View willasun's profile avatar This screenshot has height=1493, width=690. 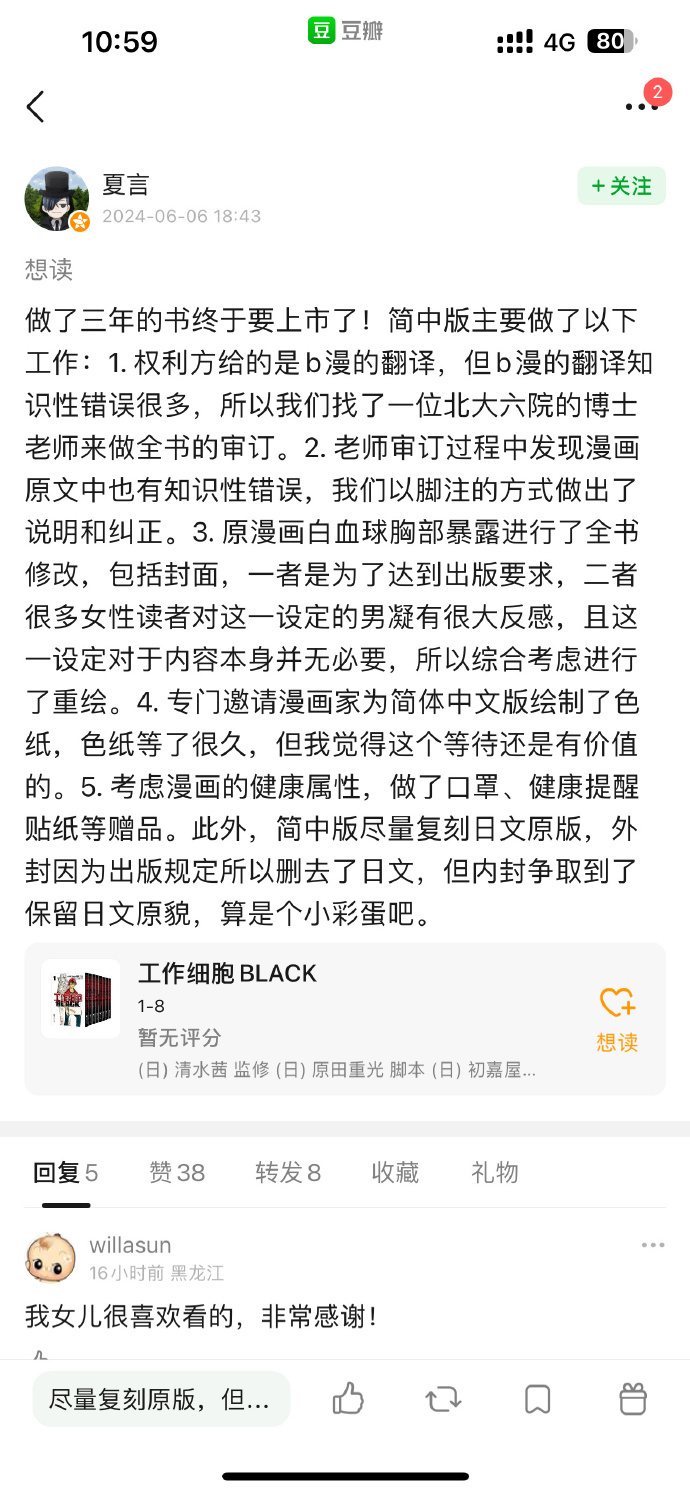pos(51,1258)
